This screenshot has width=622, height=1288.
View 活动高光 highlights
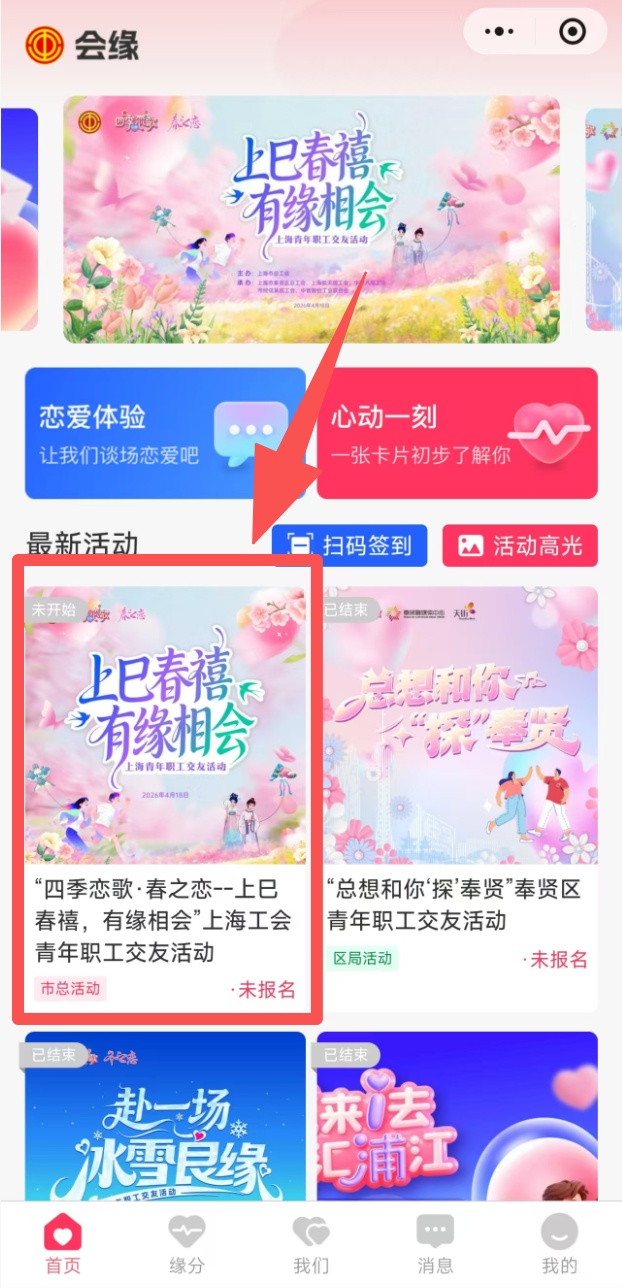(x=520, y=545)
